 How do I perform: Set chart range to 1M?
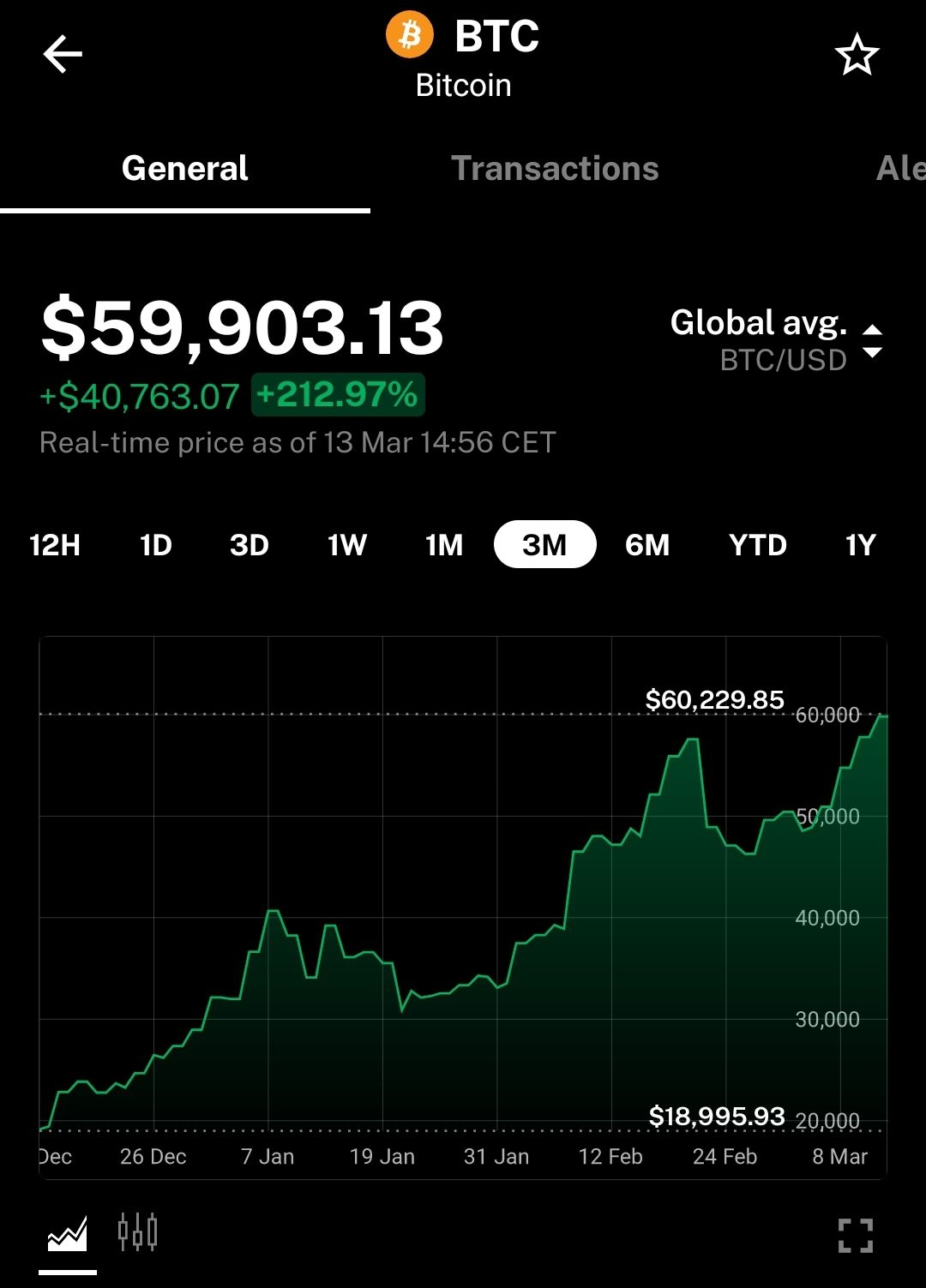point(444,545)
